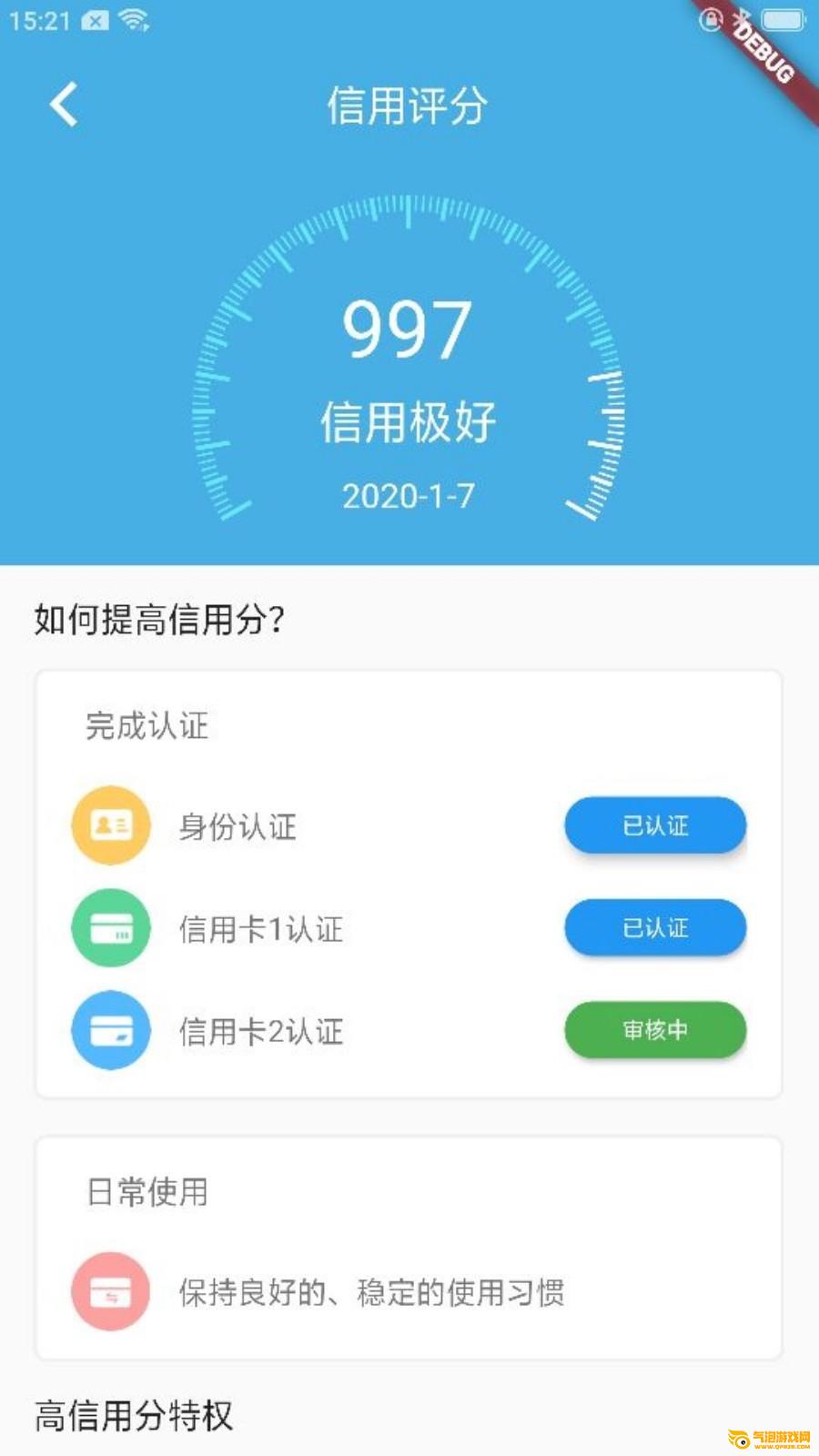Tap the 已认证 button for 身份认证

pos(655,825)
